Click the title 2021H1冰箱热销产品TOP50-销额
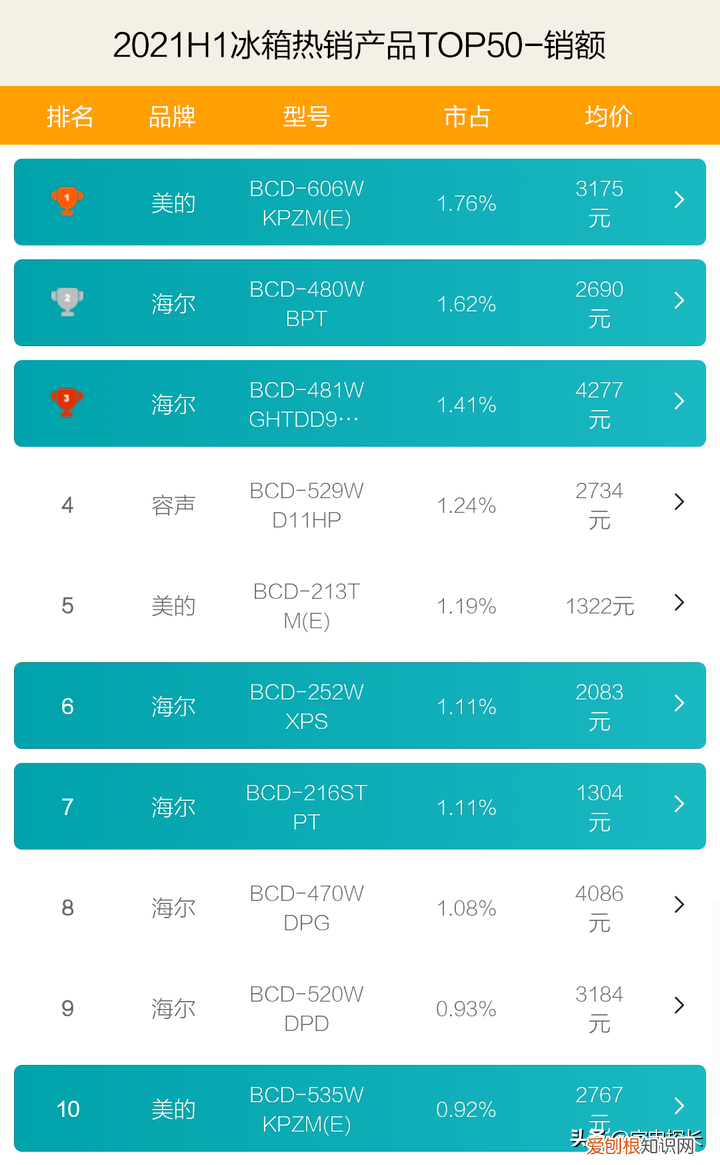This screenshot has width=720, height=1165. pos(360,44)
